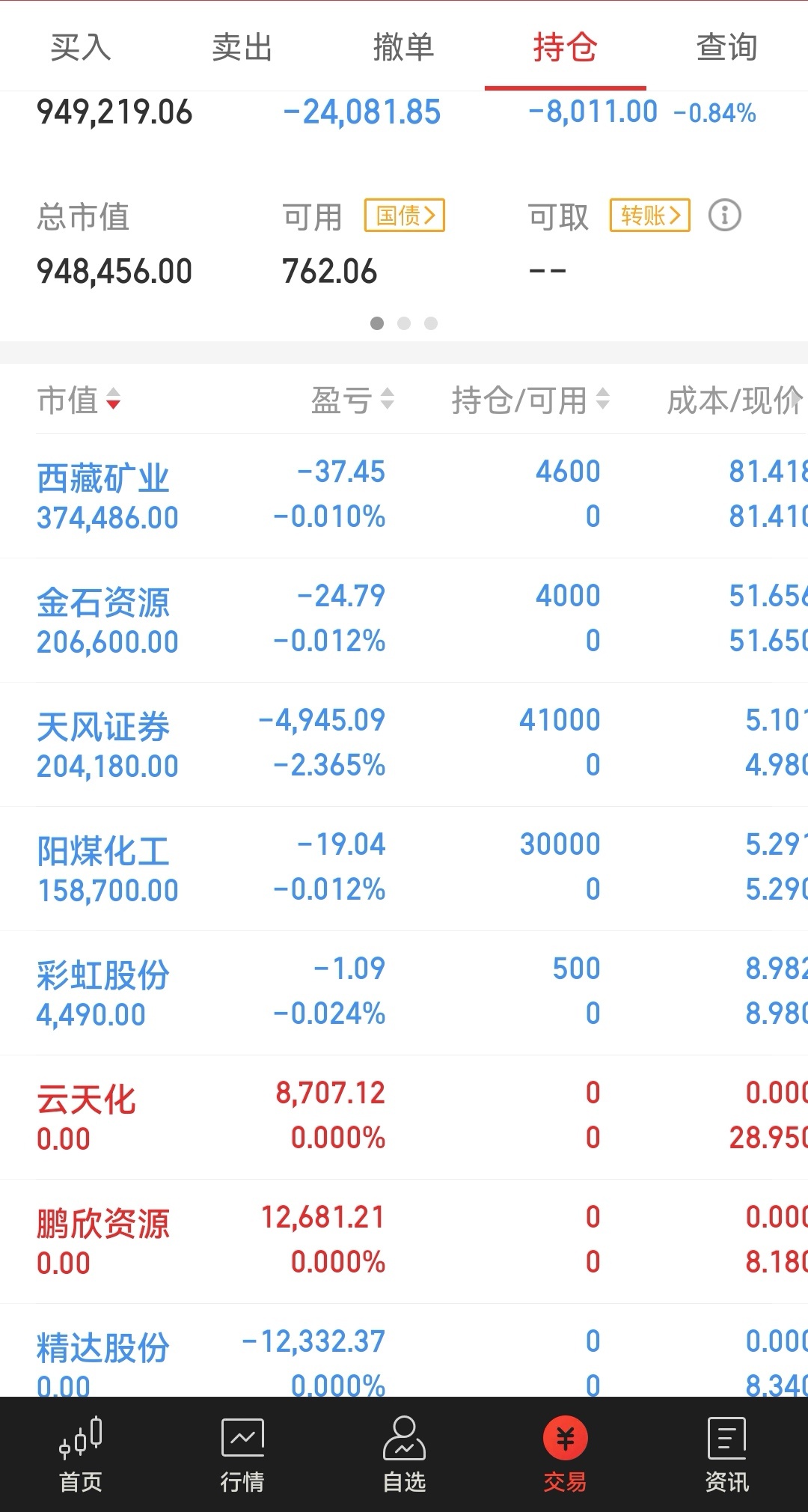Open the 西藏矿业 position row
This screenshot has width=808, height=1512.
point(404,496)
